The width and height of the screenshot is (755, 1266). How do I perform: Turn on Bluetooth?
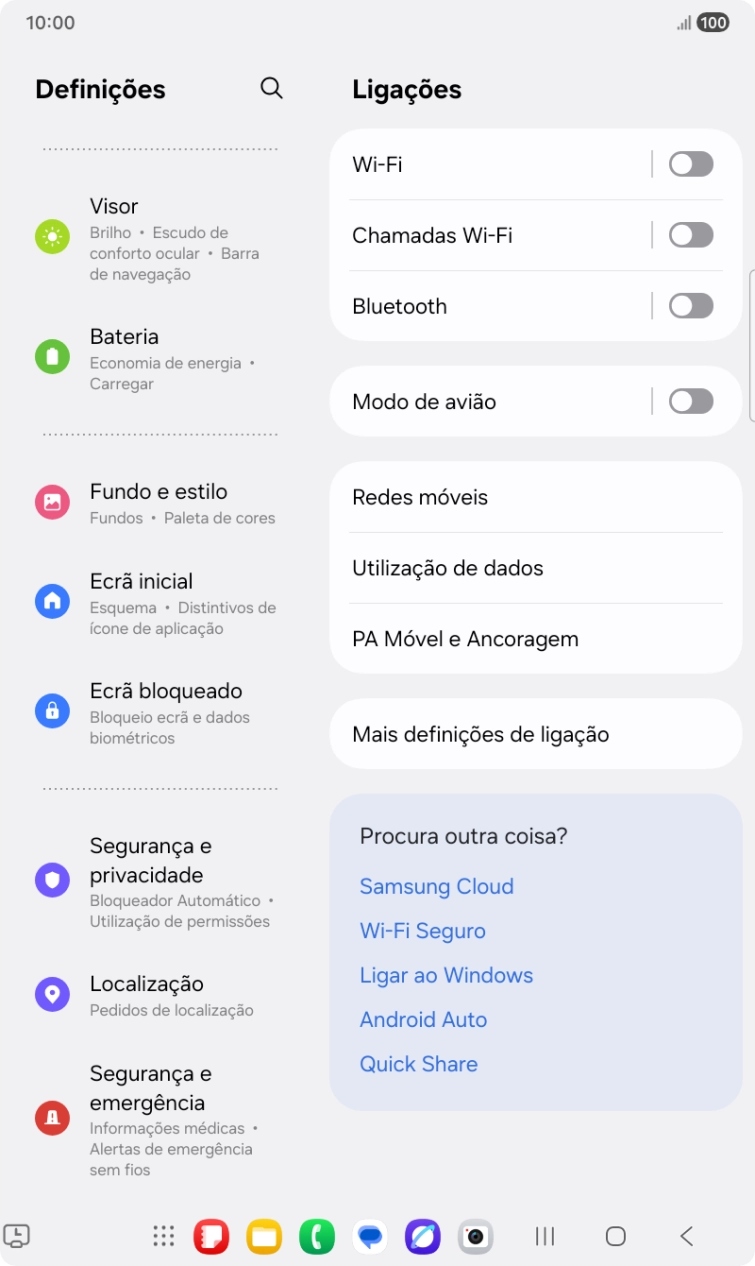point(691,306)
